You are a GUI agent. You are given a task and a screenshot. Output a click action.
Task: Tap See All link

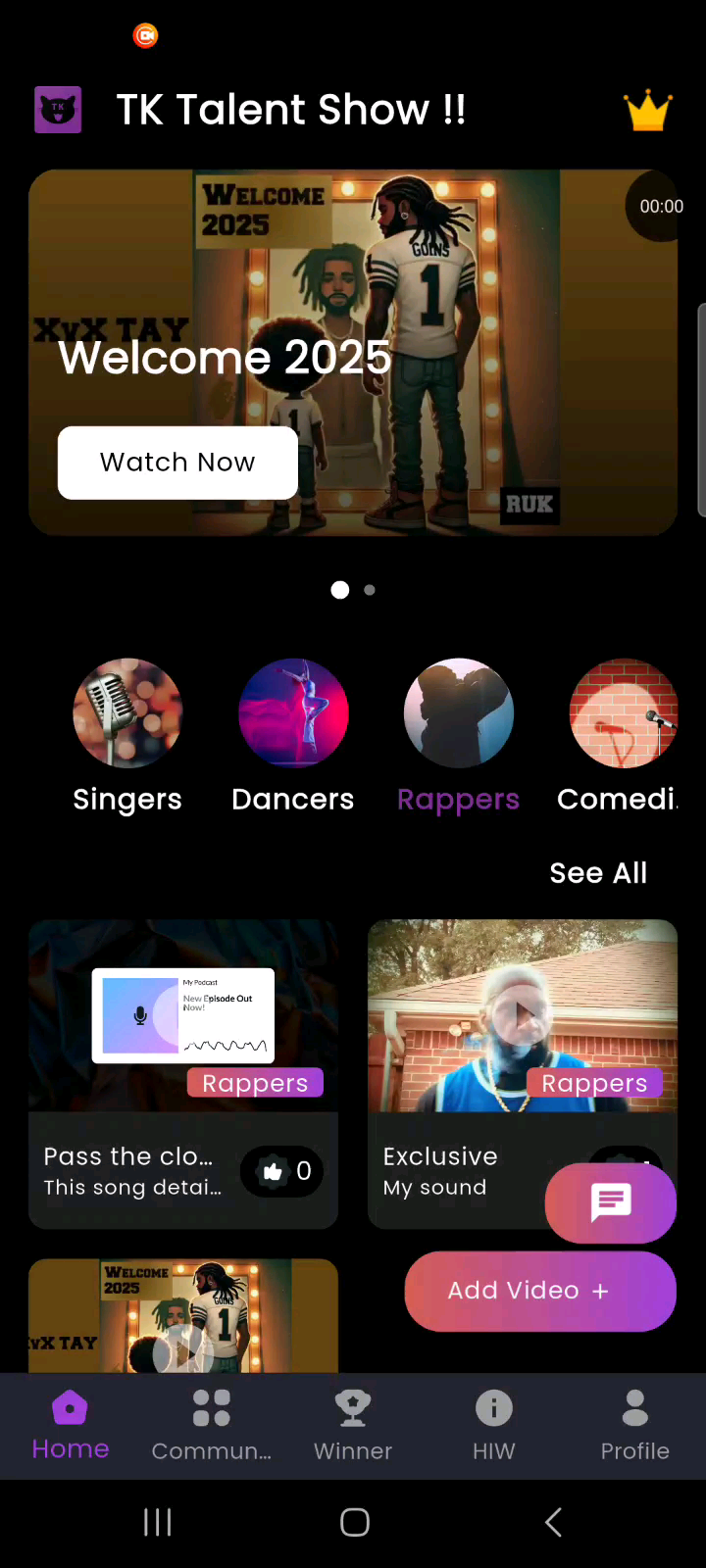598,873
